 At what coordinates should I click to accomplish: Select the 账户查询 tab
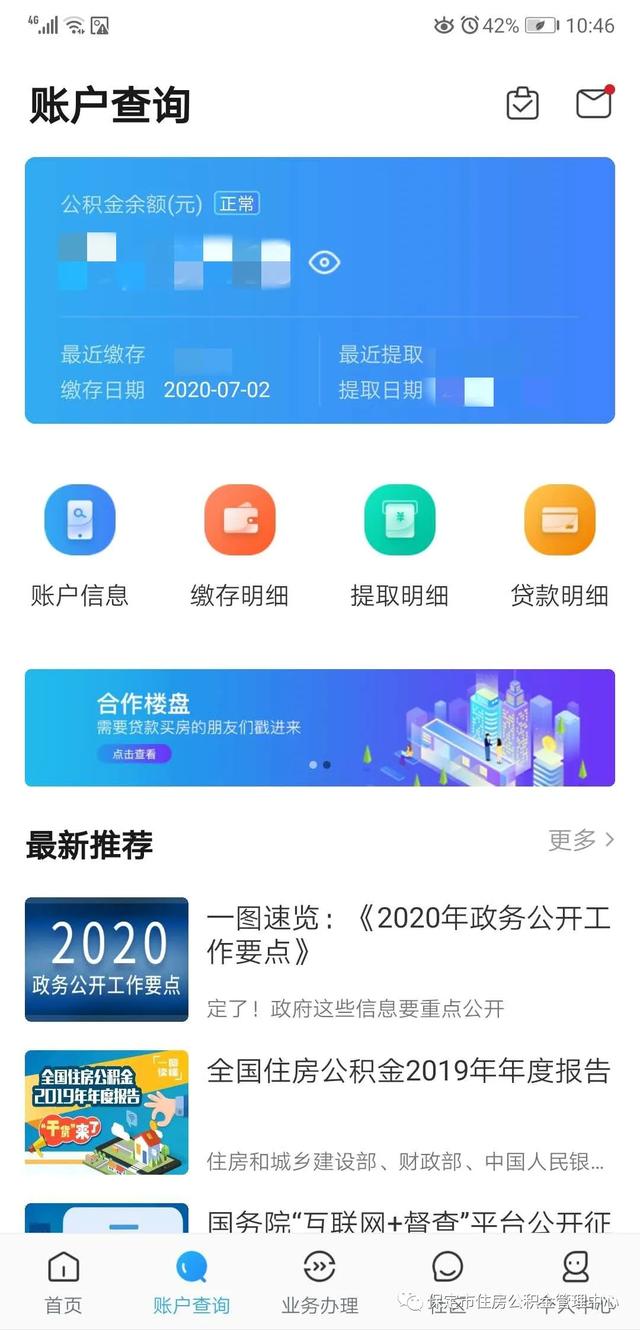pos(191,1283)
